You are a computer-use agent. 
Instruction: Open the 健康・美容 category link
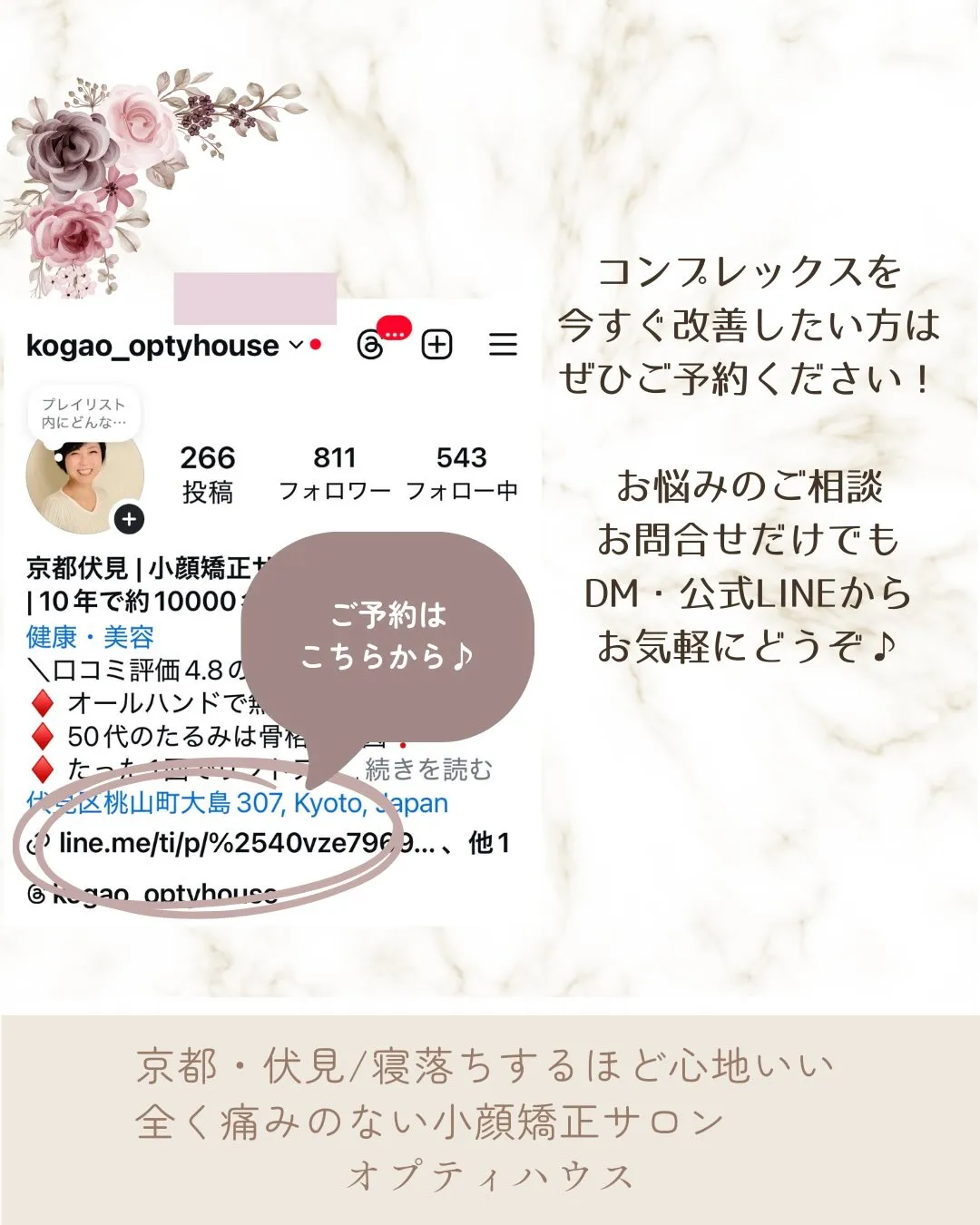tap(89, 638)
